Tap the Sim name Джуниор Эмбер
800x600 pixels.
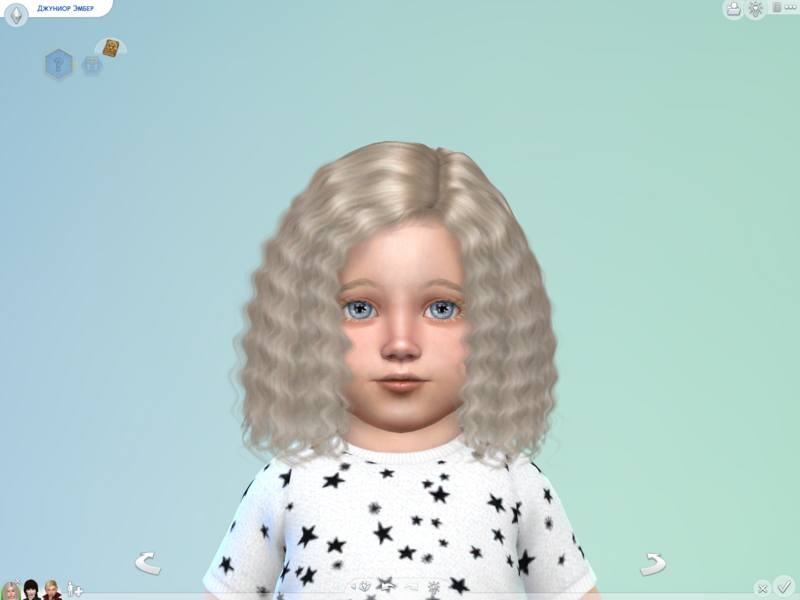(x=66, y=8)
